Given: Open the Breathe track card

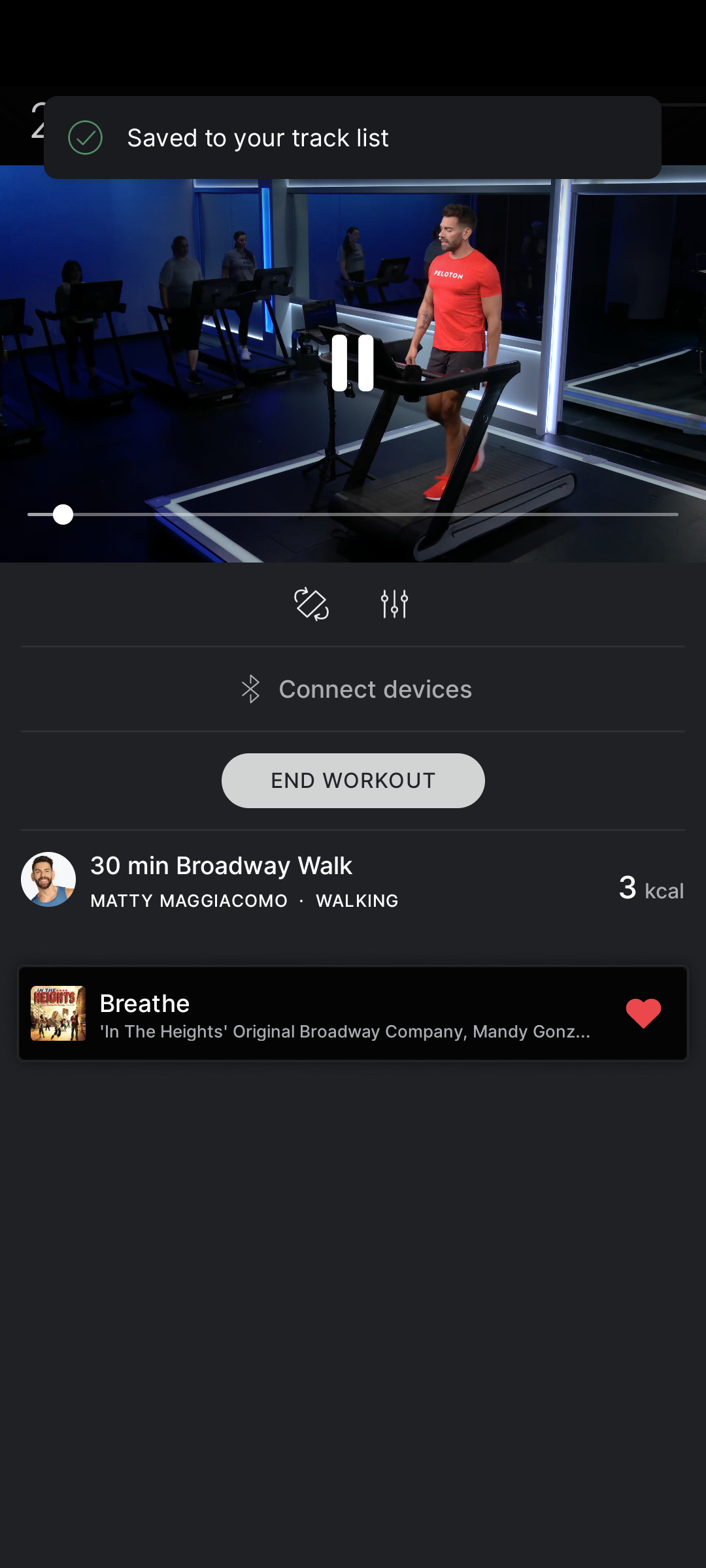Looking at the screenshot, I should click(327, 1013).
